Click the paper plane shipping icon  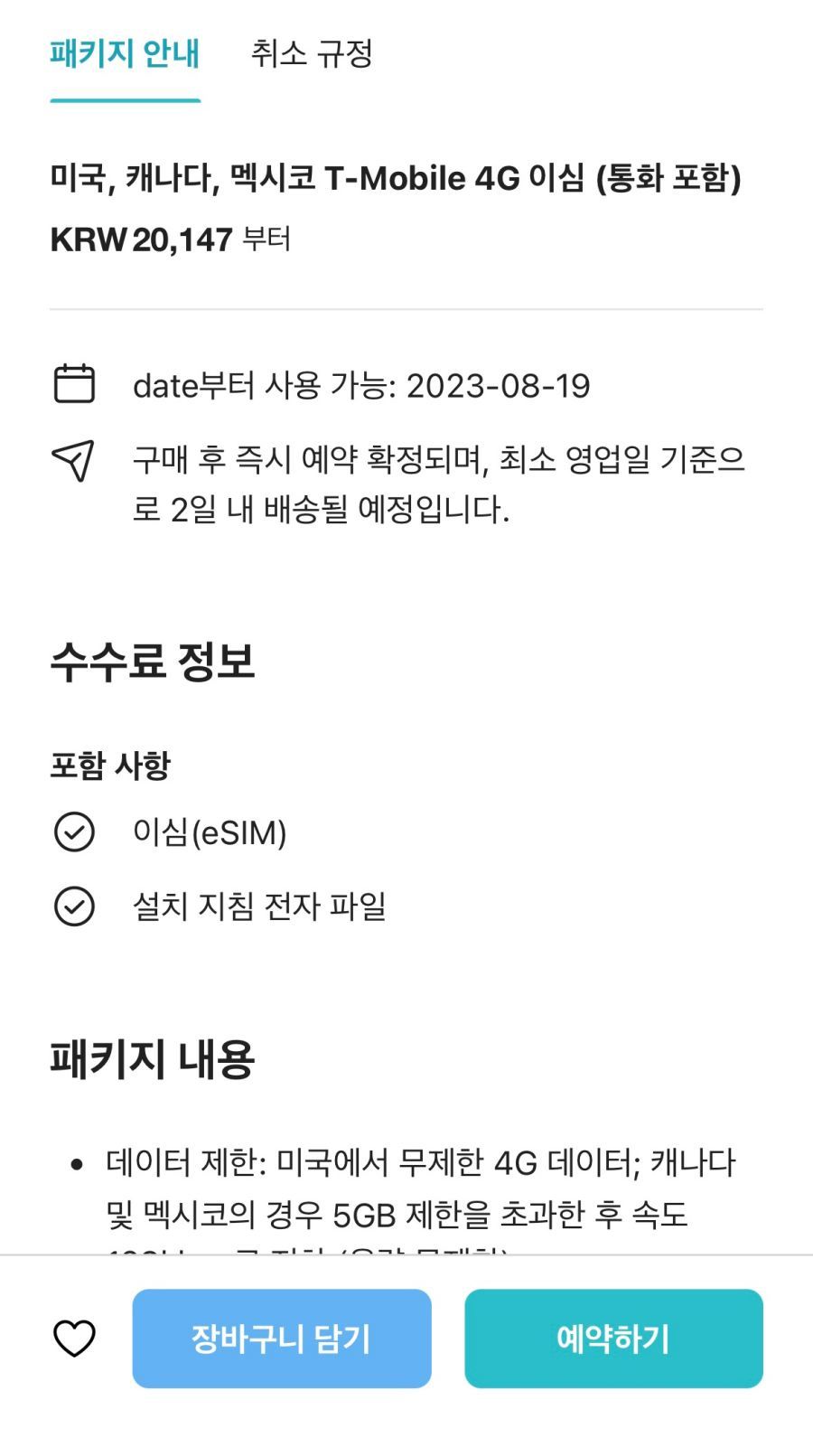[x=74, y=462]
